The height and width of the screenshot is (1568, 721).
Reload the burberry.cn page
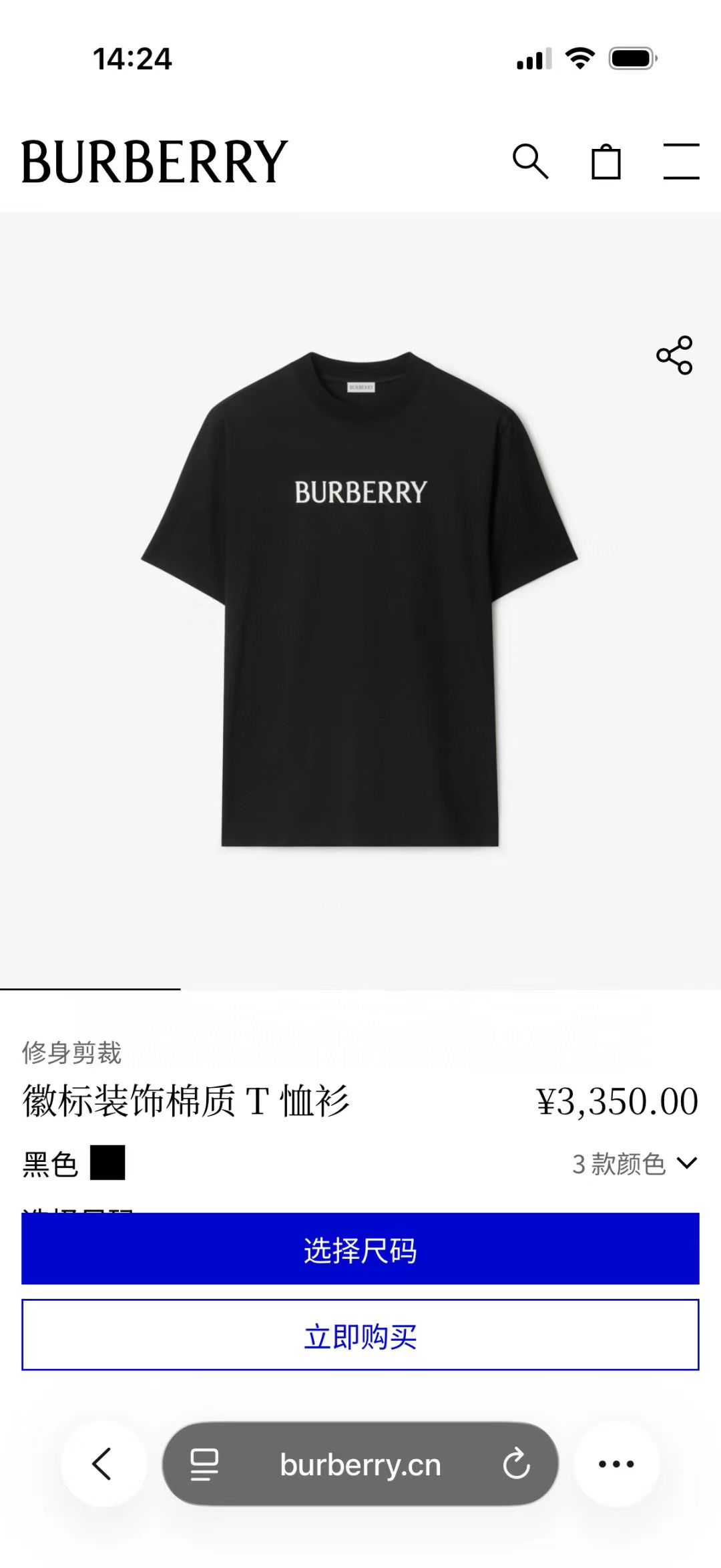[516, 1464]
